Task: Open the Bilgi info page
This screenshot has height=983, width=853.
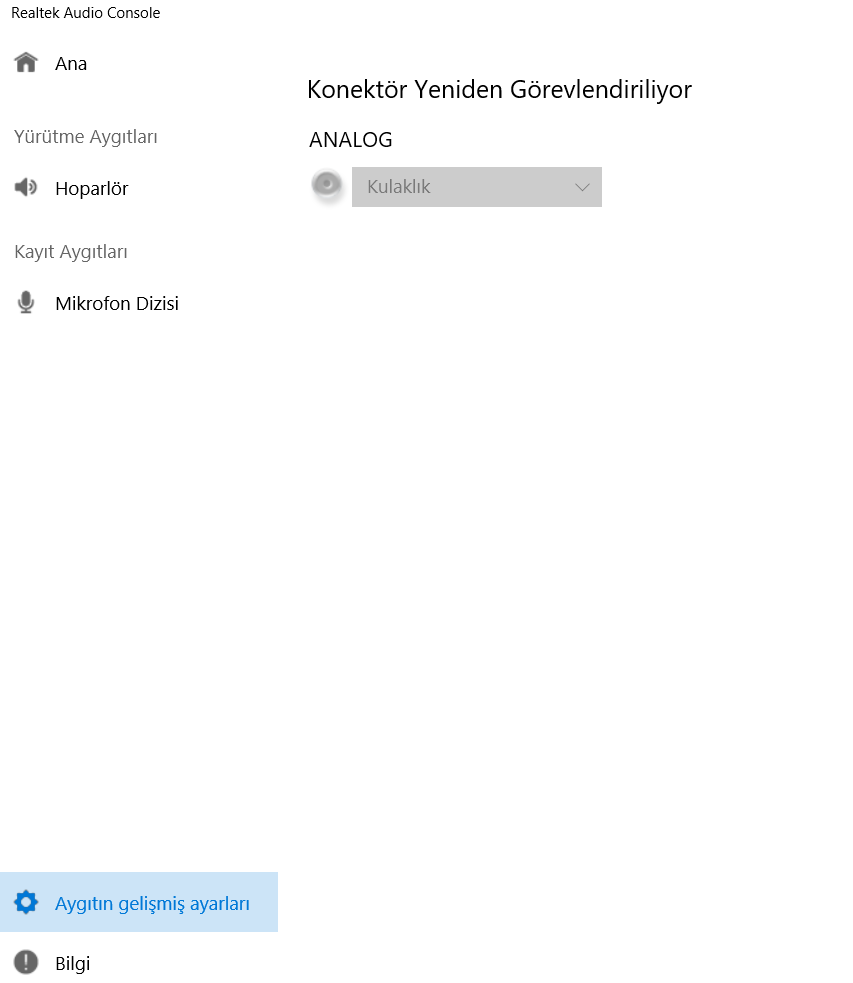Action: 72,963
